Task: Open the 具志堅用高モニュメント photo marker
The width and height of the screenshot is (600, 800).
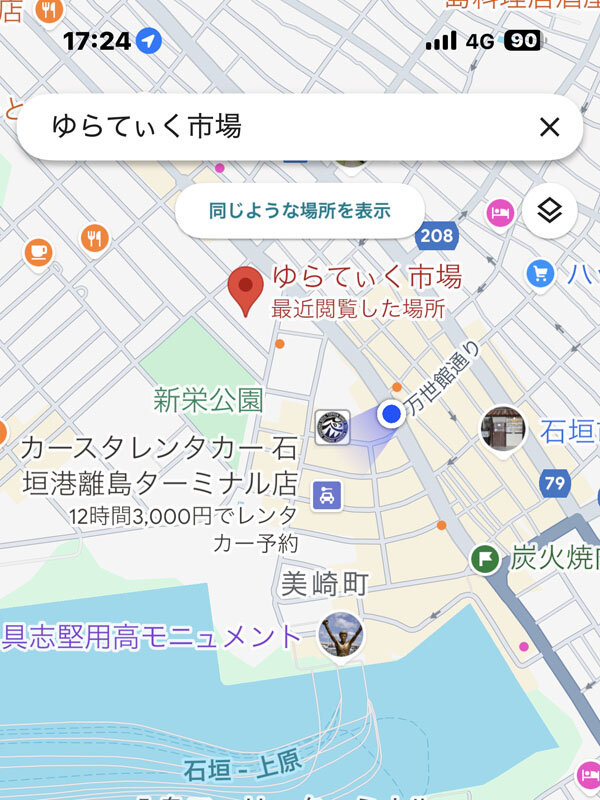Action: pos(341,635)
